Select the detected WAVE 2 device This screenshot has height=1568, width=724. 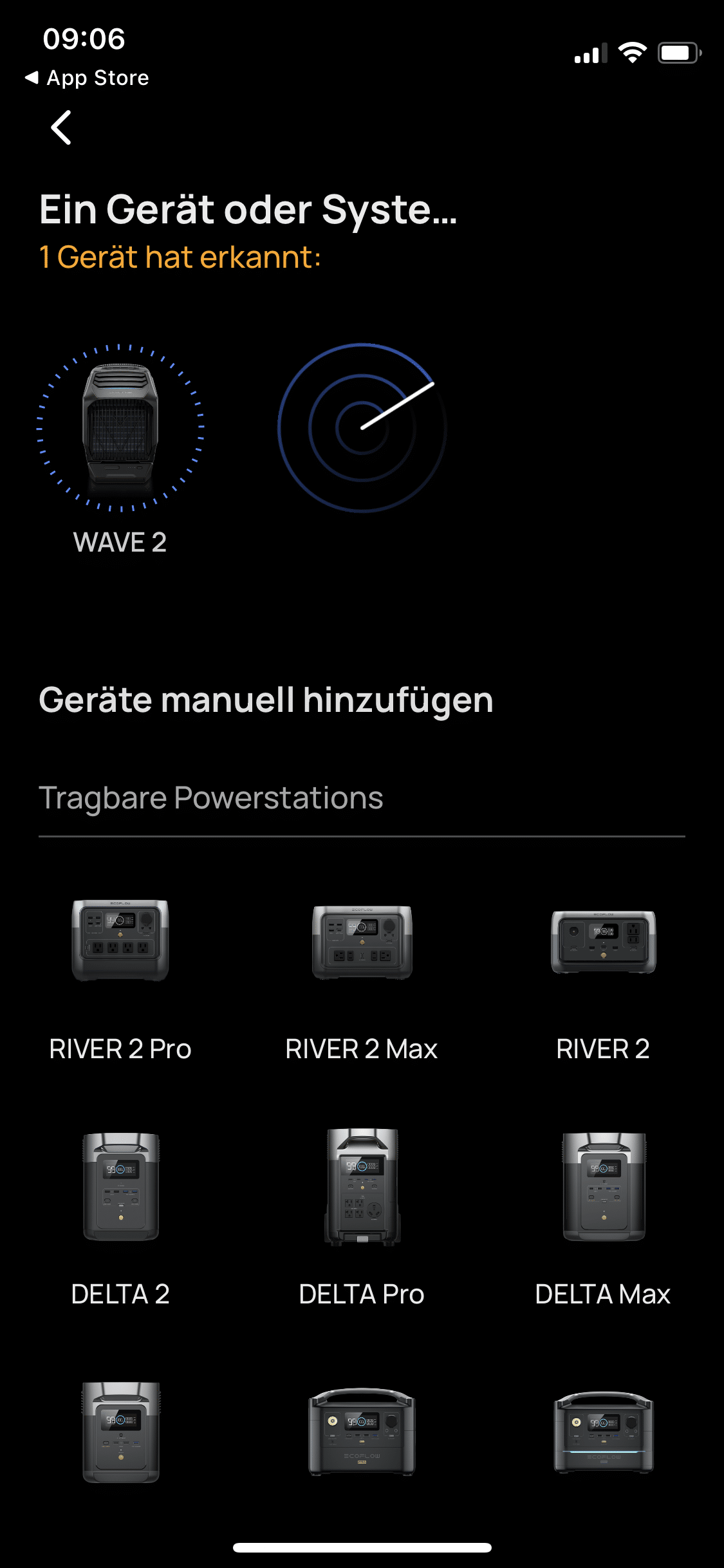[120, 427]
